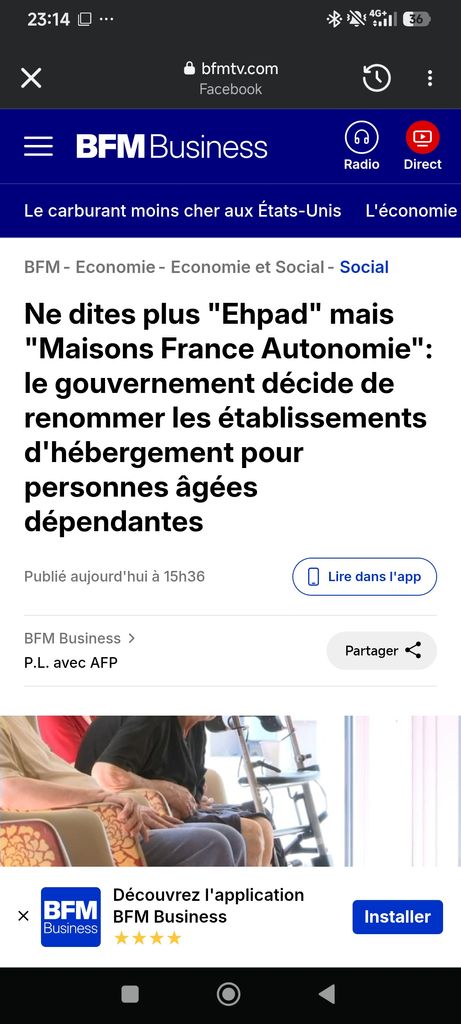Image resolution: width=461 pixels, height=1024 pixels.
Task: Watch the Direct live stream
Action: click(422, 146)
